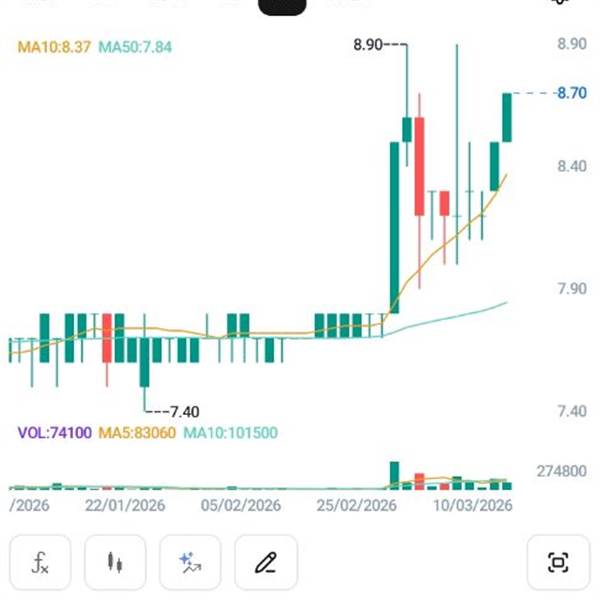Image resolution: width=600 pixels, height=600 pixels.
Task: Expand the chart to full screen
Action: tap(558, 562)
